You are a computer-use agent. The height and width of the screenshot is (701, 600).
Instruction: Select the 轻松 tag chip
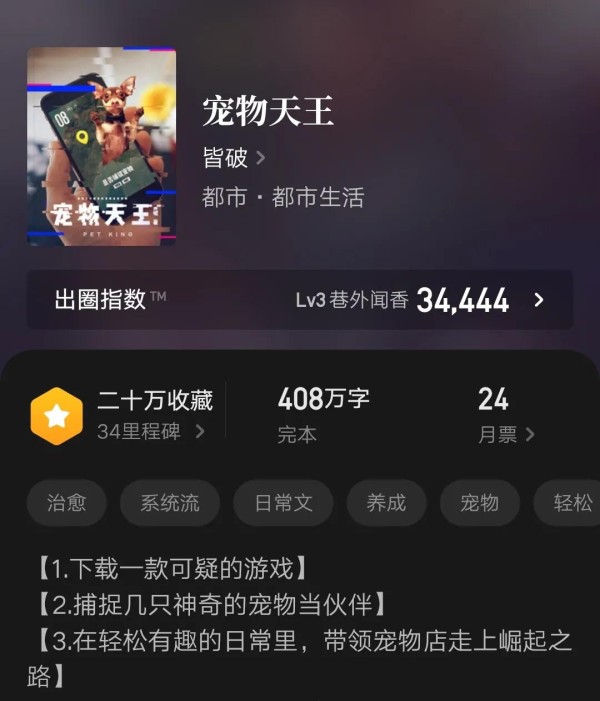point(573,503)
